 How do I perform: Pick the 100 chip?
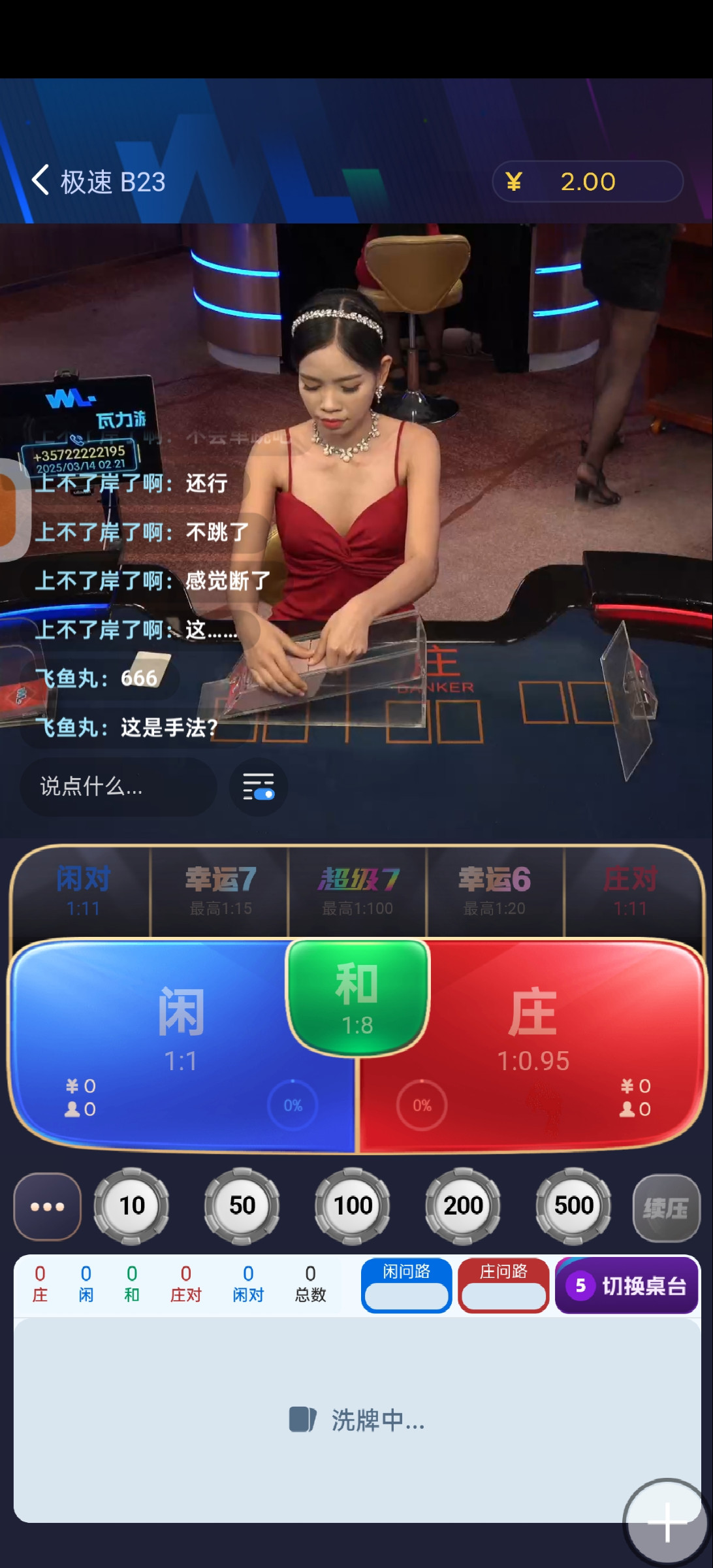click(353, 1206)
